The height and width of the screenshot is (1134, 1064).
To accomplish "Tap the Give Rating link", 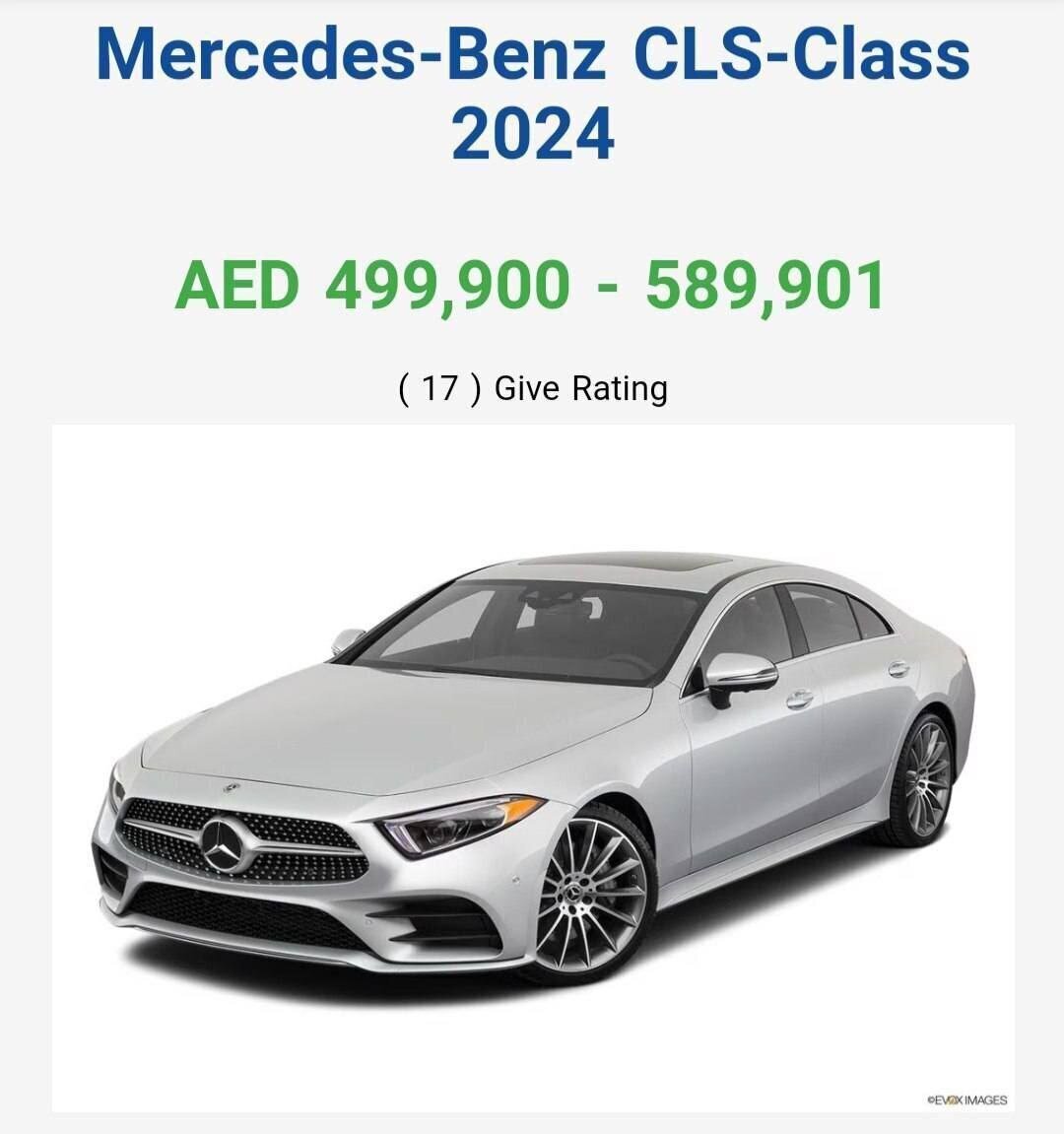I will pos(580,388).
